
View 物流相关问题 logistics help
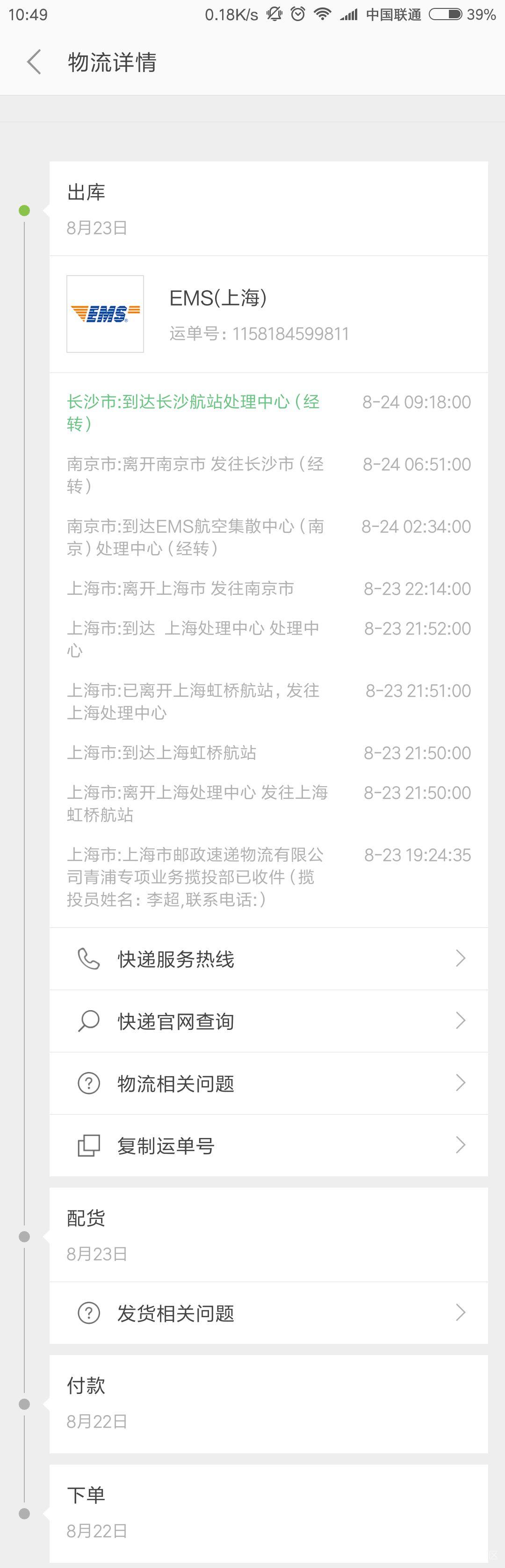pos(268,1083)
